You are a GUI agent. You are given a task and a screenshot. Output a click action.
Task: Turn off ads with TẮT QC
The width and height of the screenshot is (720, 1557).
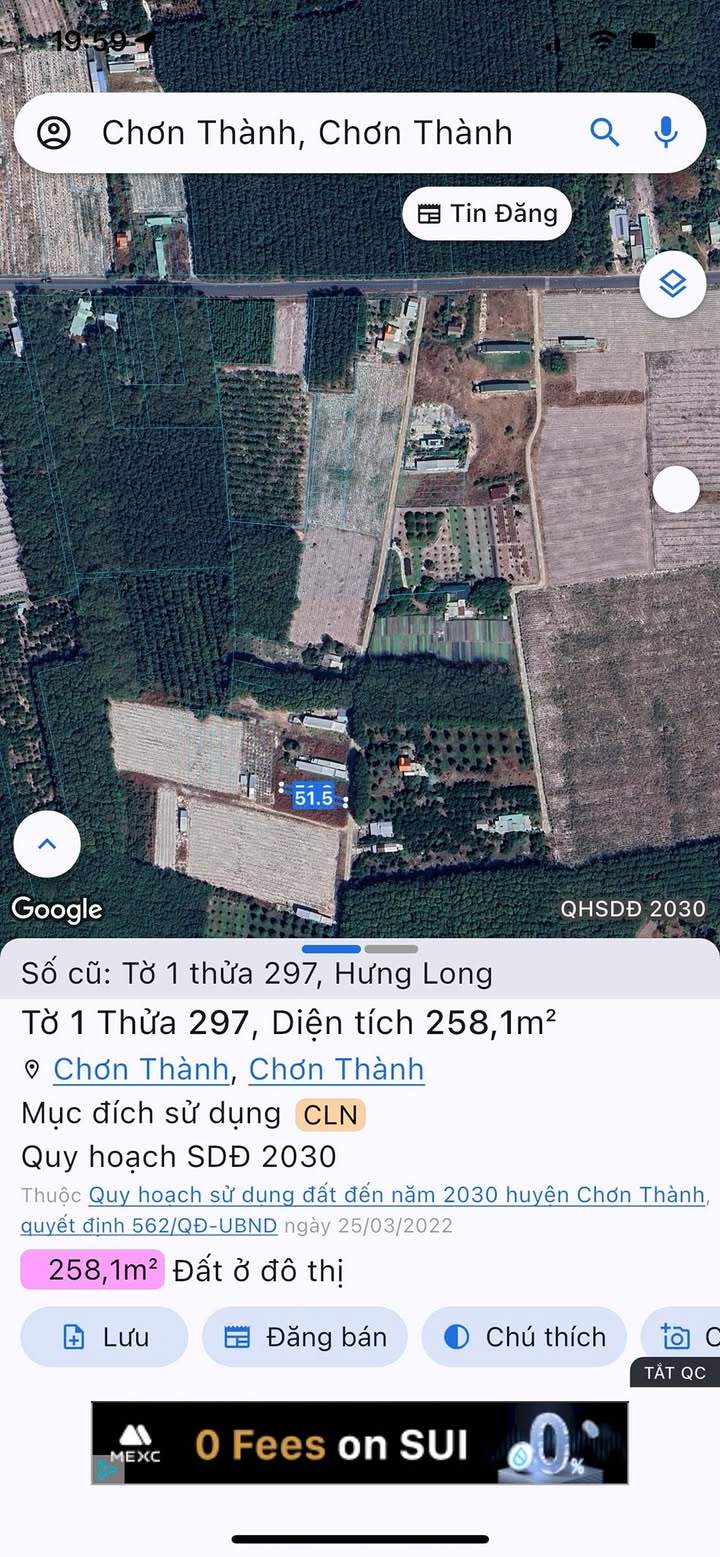674,1372
